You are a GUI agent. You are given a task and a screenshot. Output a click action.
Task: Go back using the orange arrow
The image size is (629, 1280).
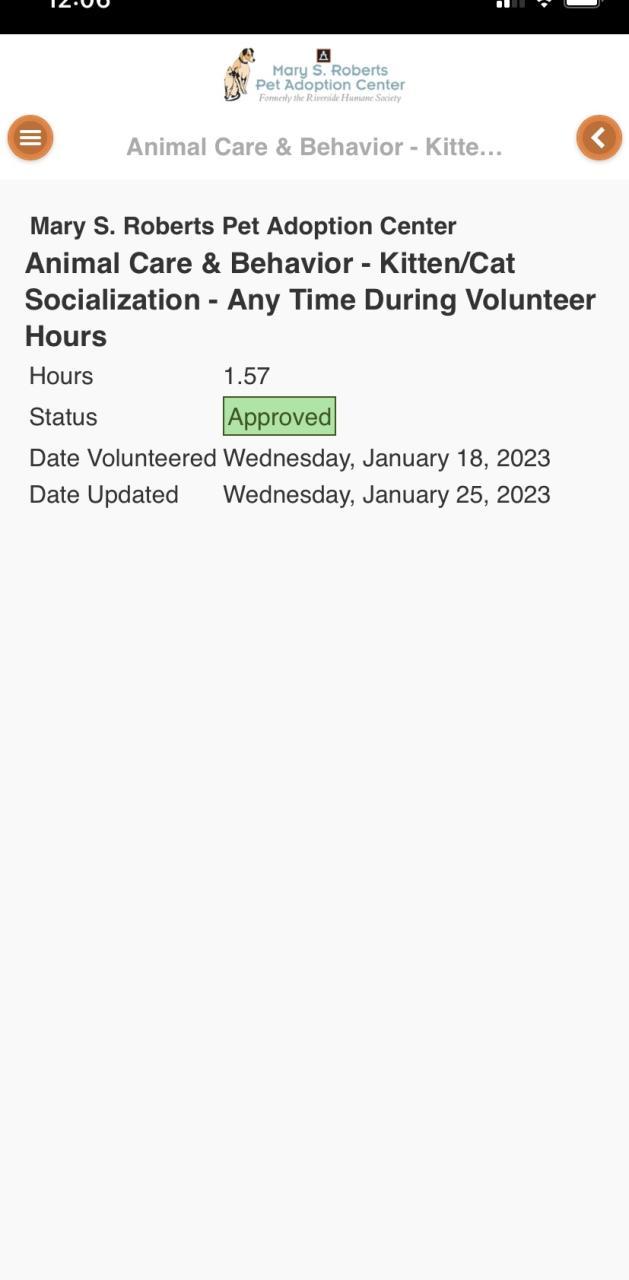[598, 138]
